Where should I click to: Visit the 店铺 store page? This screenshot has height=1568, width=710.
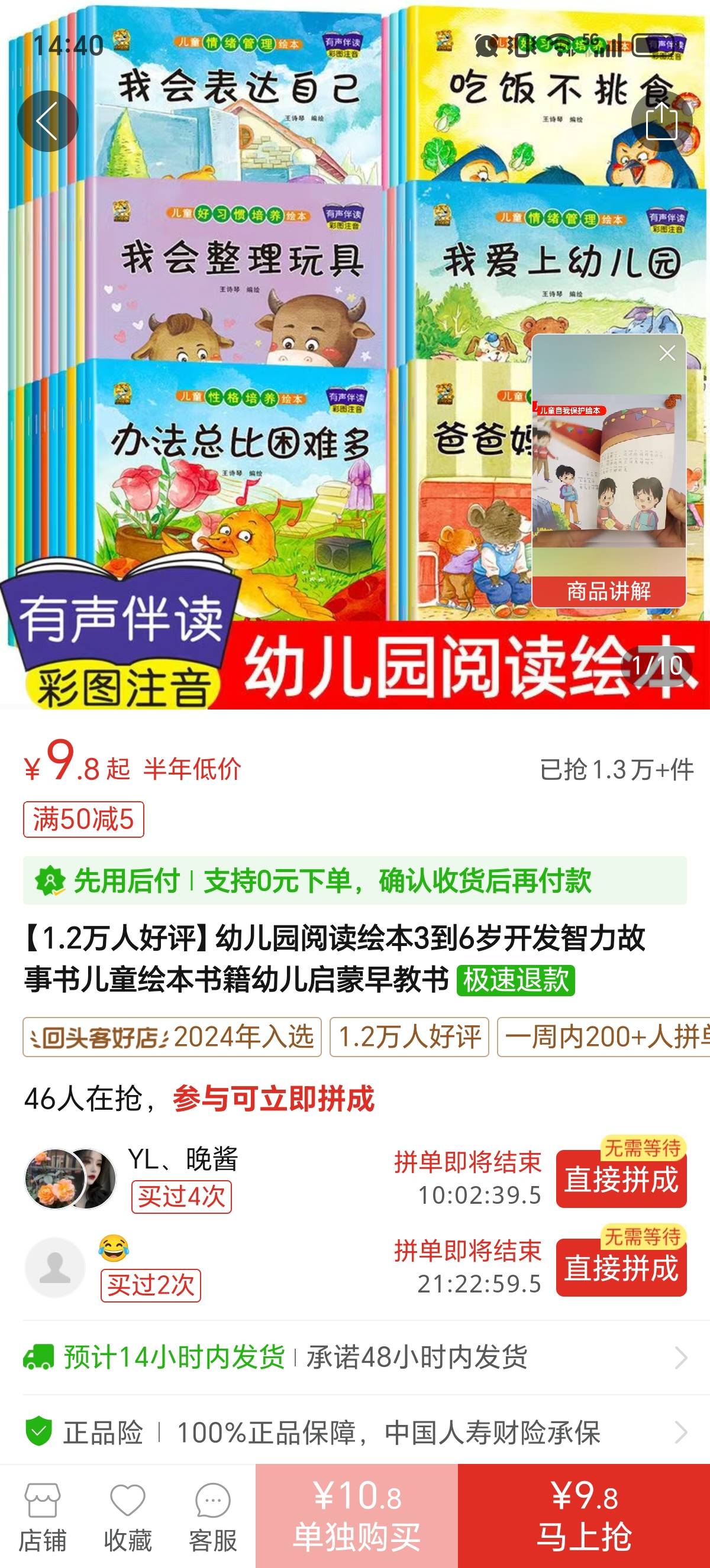(x=42, y=1517)
